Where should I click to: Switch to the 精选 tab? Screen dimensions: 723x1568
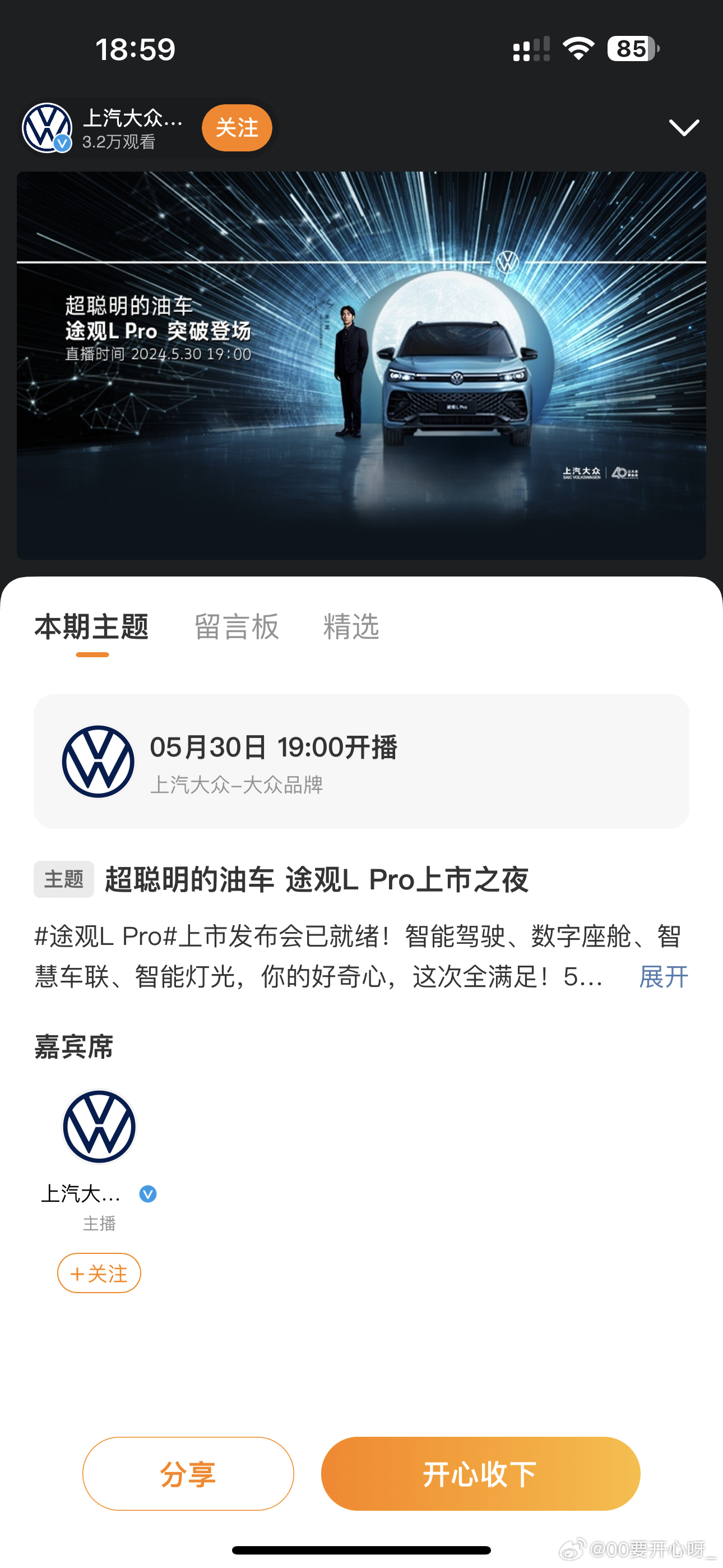click(351, 627)
